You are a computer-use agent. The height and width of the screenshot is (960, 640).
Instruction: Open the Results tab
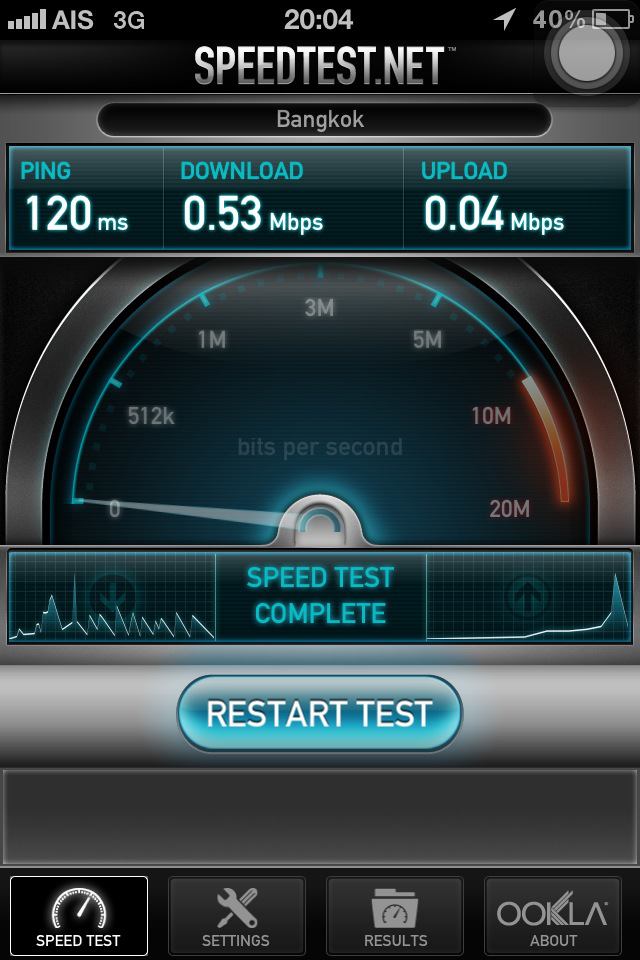coord(395,915)
